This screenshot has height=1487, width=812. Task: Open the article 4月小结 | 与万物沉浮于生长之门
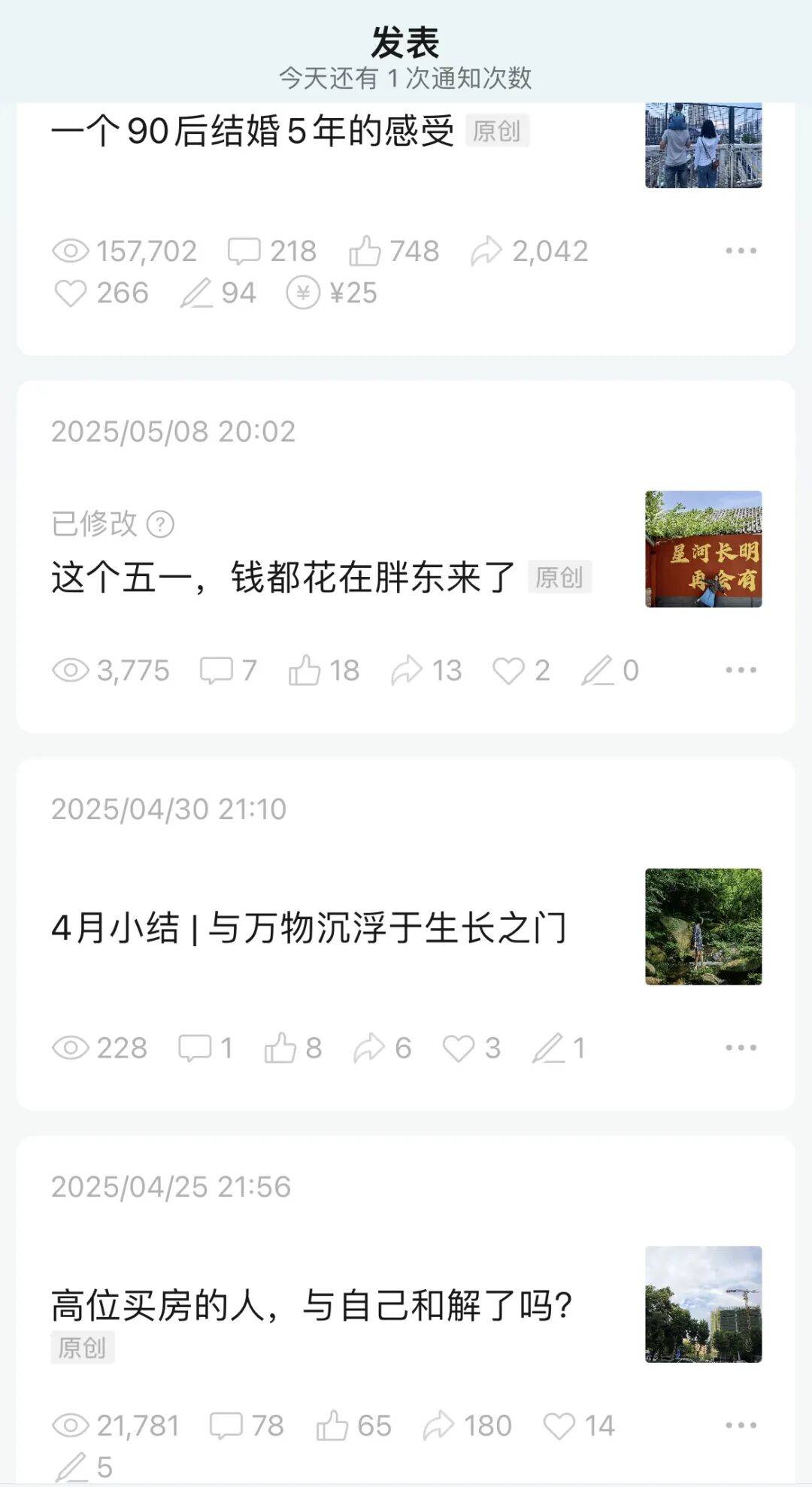click(x=308, y=927)
